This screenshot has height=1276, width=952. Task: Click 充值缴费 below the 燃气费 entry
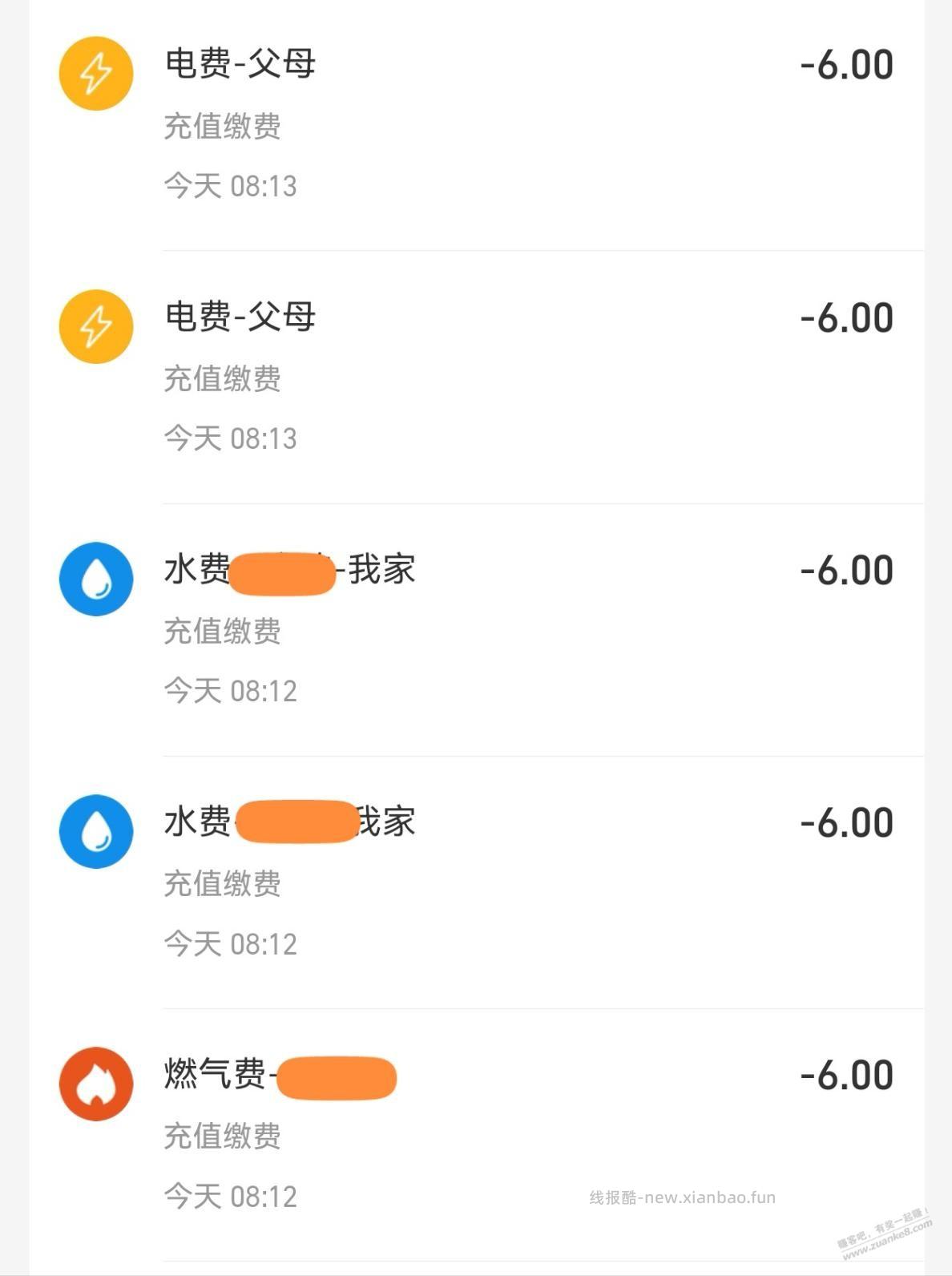222,1134
